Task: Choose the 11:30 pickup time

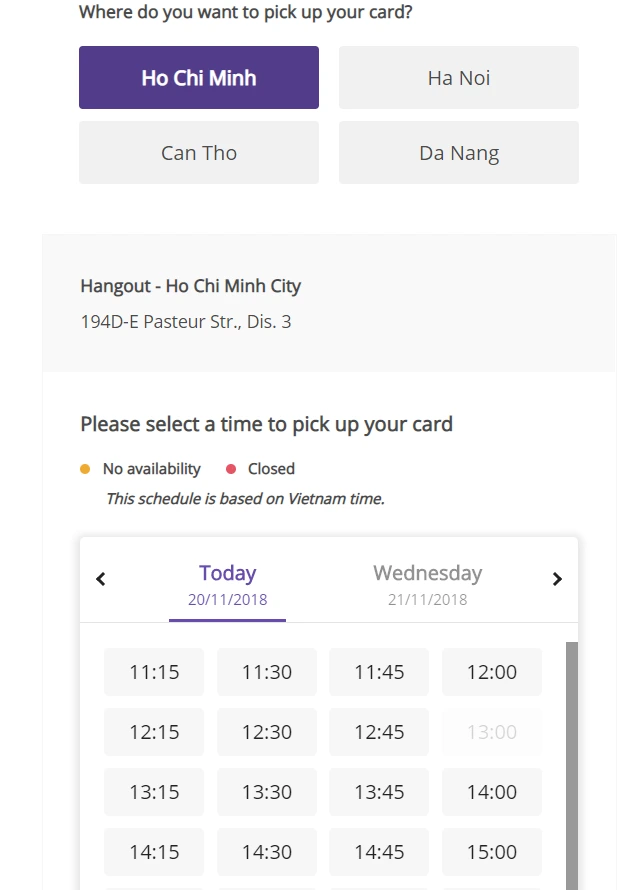Action: tap(267, 672)
